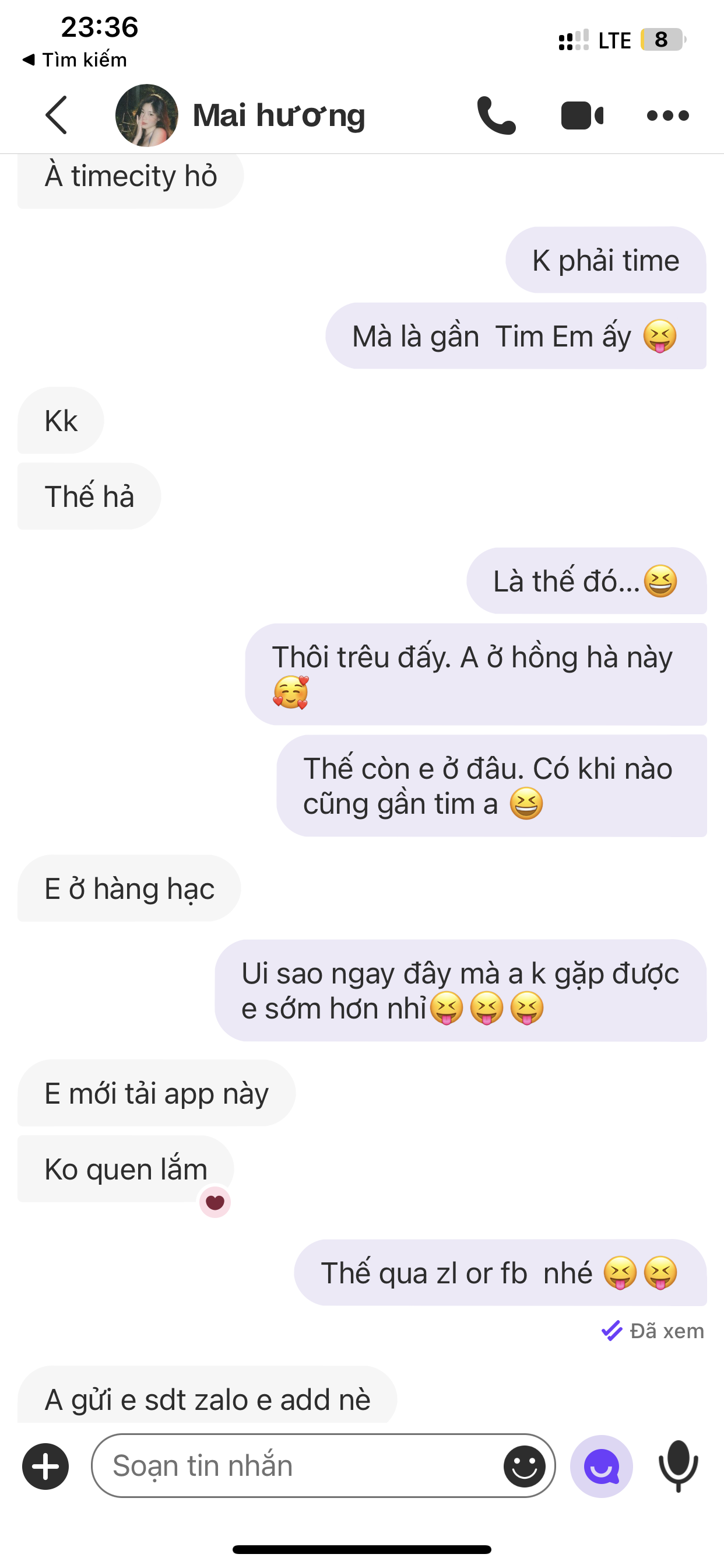Record a voice message with the microphone
Viewport: 724px width, 1568px height.
[x=679, y=1466]
